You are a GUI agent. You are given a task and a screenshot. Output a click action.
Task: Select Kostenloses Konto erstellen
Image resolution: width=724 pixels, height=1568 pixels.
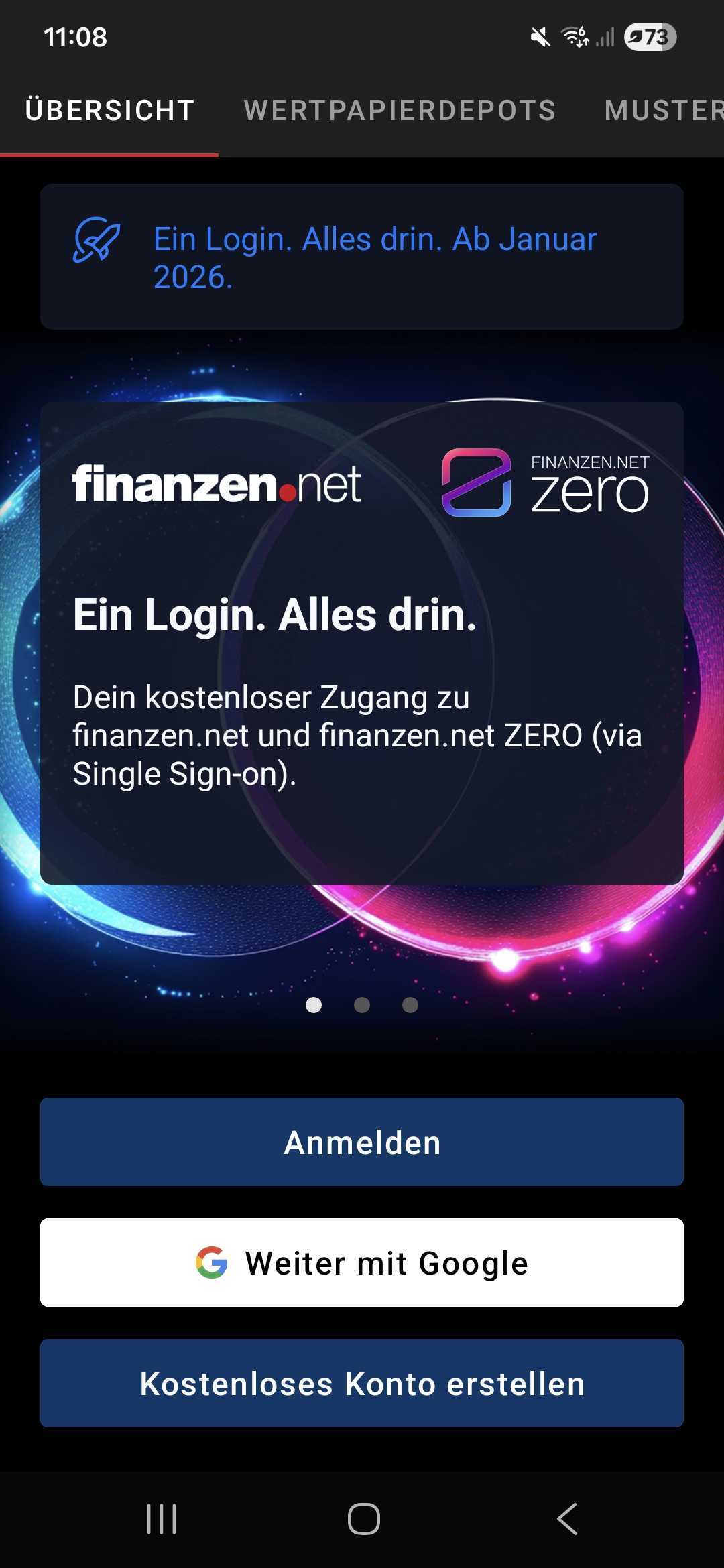point(362,1383)
